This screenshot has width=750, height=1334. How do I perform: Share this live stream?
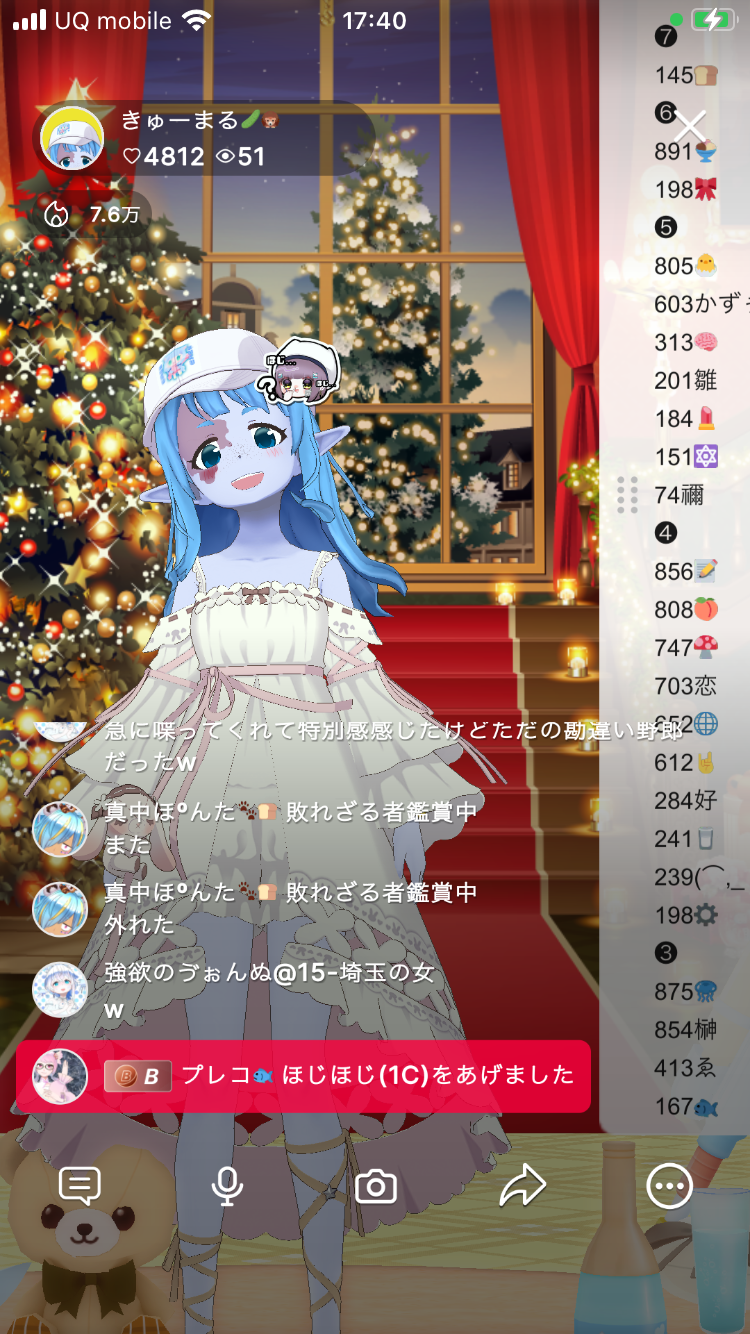tap(522, 1186)
